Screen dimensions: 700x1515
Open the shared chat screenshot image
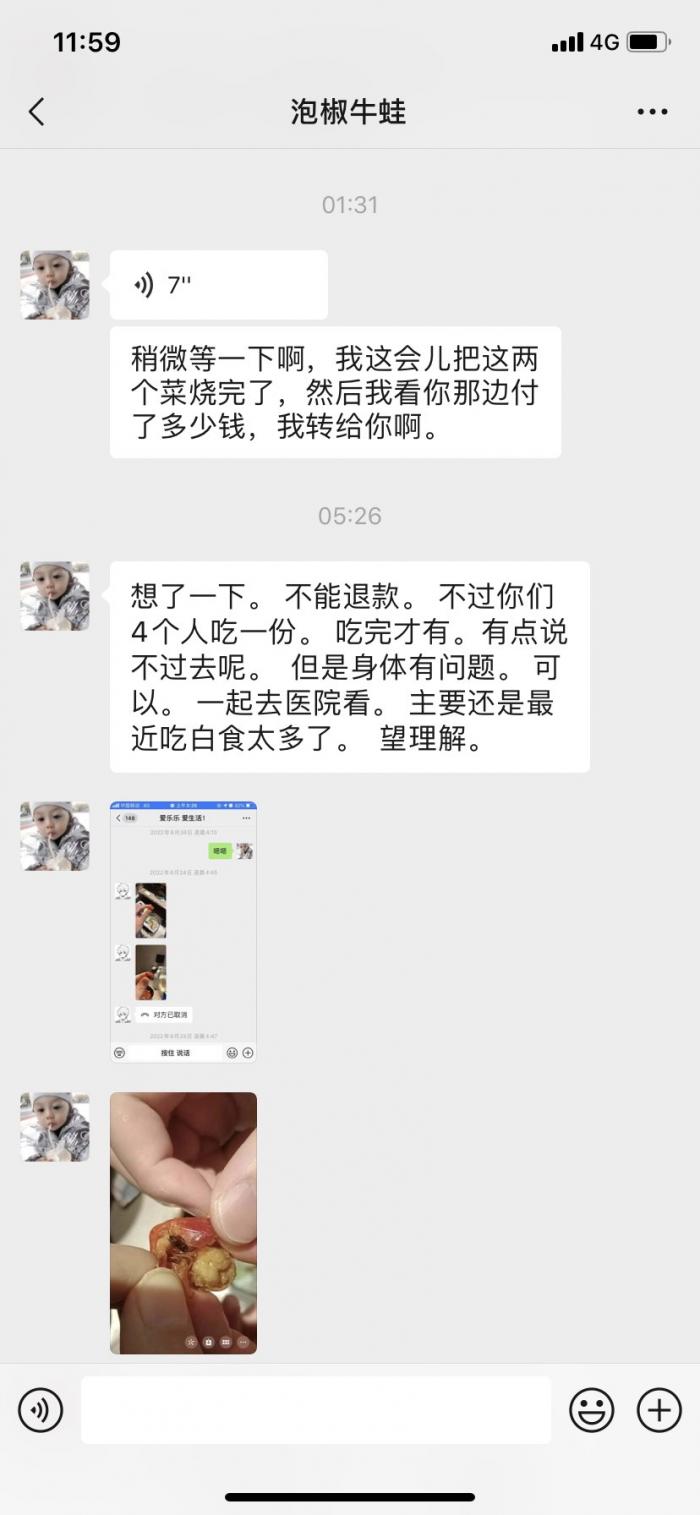183,931
